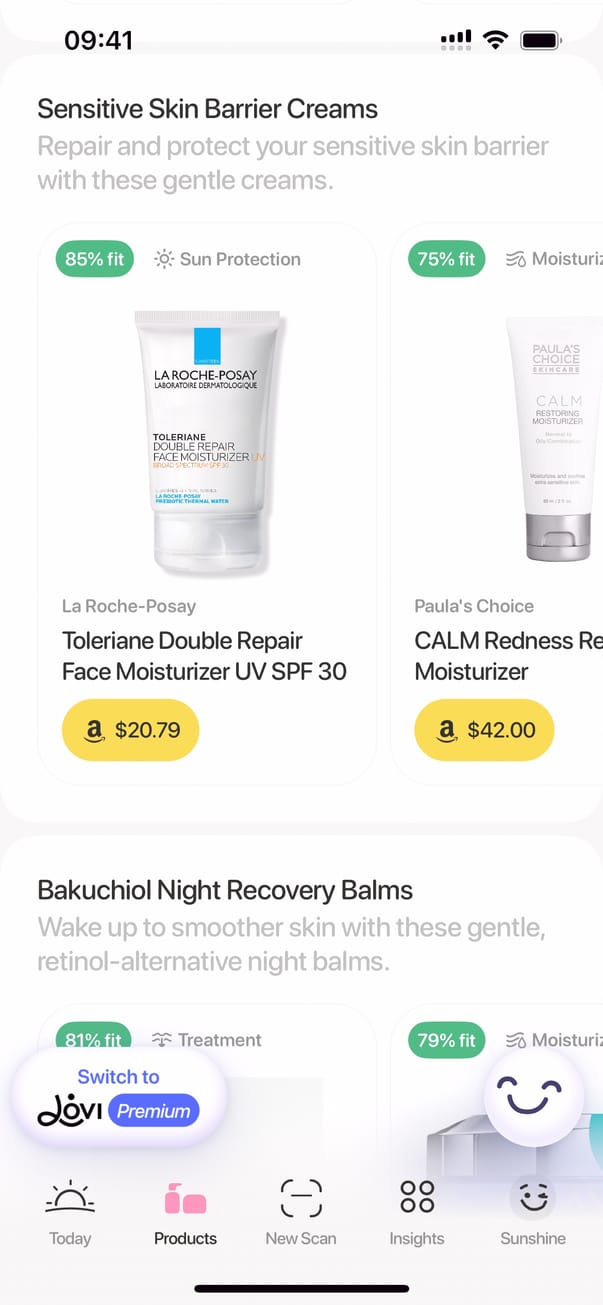The height and width of the screenshot is (1305, 603).
Task: Switch to Jovi Premium
Action: pyautogui.click(x=120, y=1097)
